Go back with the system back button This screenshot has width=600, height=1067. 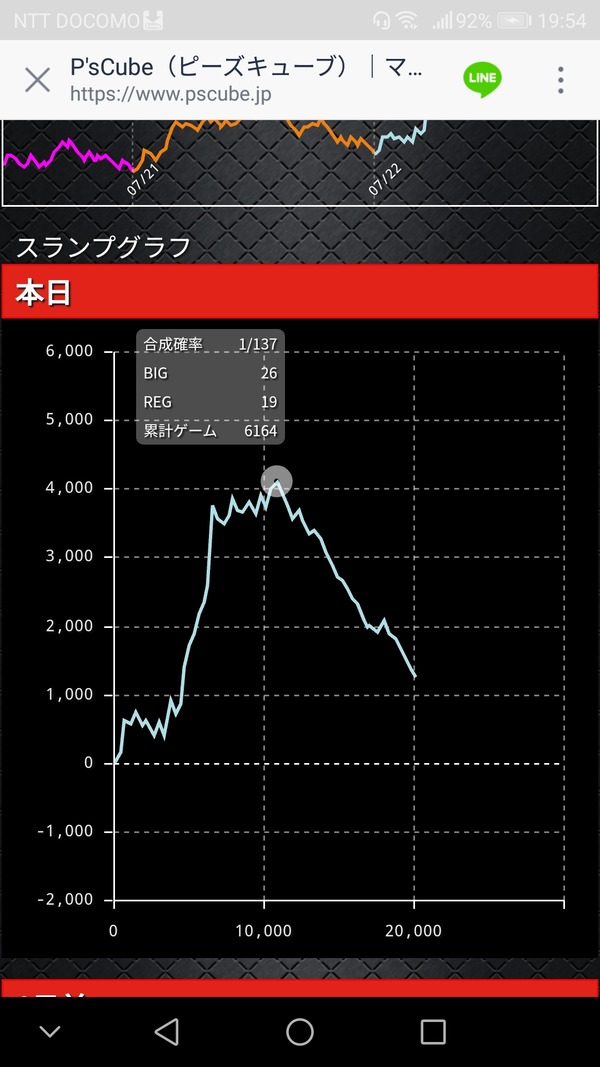pos(167,1032)
